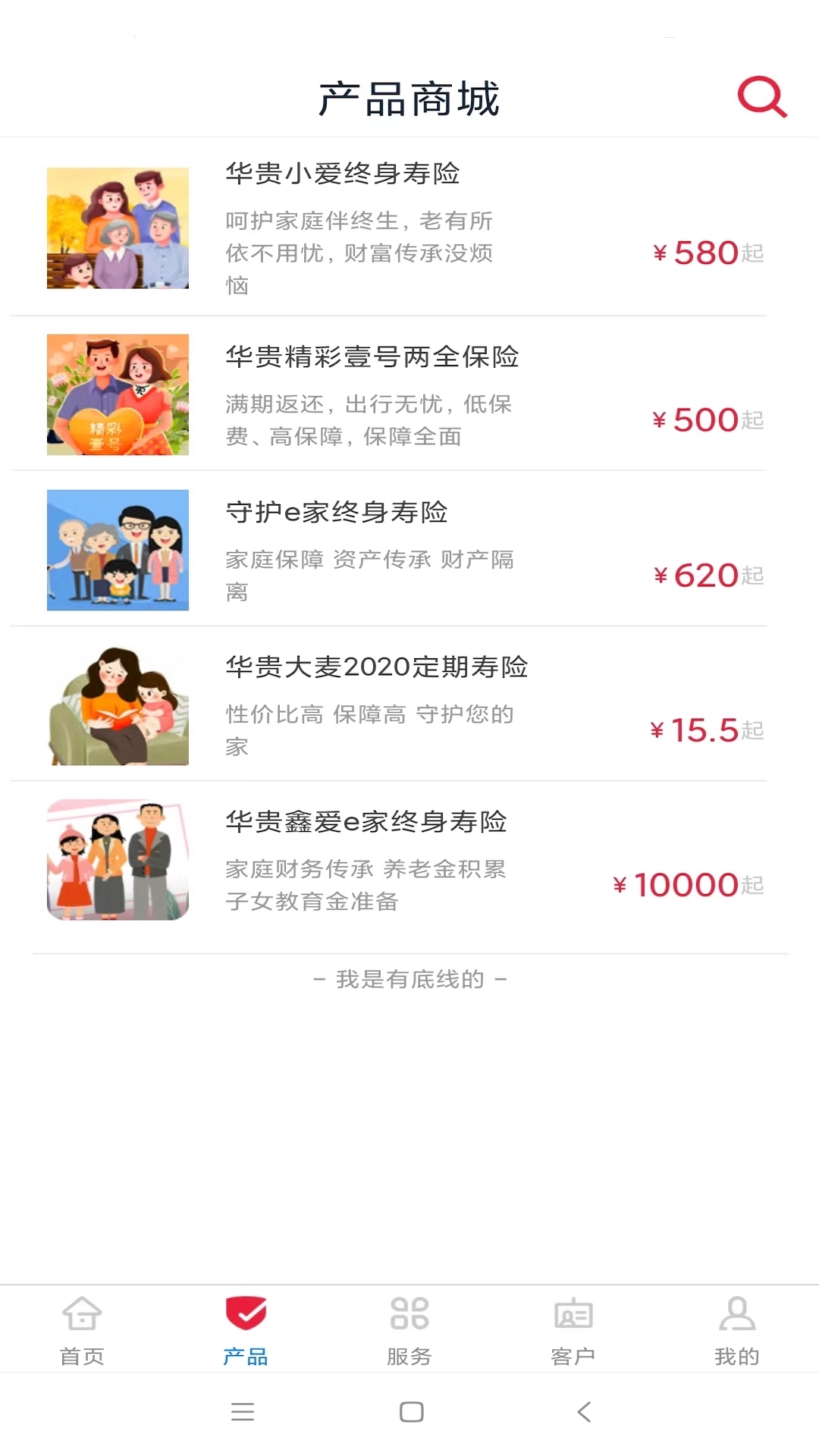View 华贵精彩壹号两全保险 details
The height and width of the screenshot is (1456, 819).
pyautogui.click(x=372, y=356)
